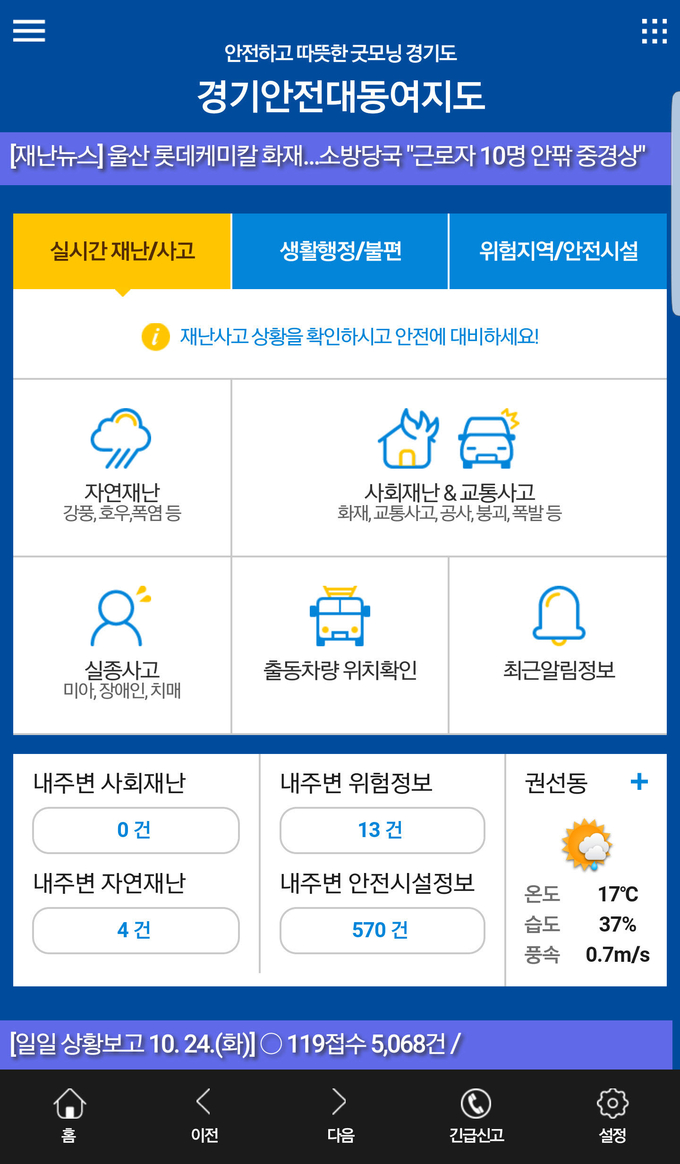Open the grid apps menu icon
The image size is (680, 1164).
[x=653, y=31]
